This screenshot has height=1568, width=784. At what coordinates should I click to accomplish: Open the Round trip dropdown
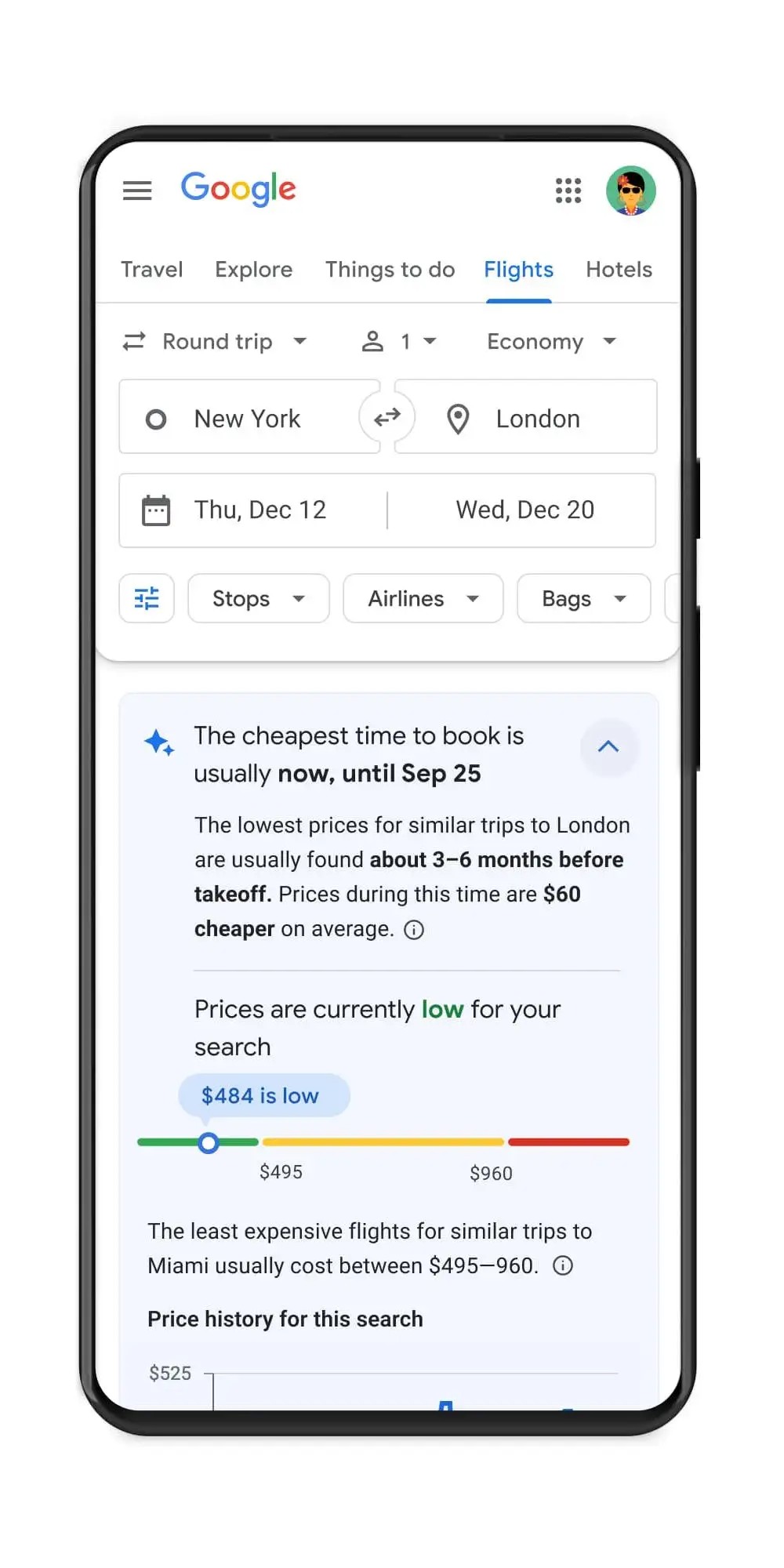(x=216, y=342)
